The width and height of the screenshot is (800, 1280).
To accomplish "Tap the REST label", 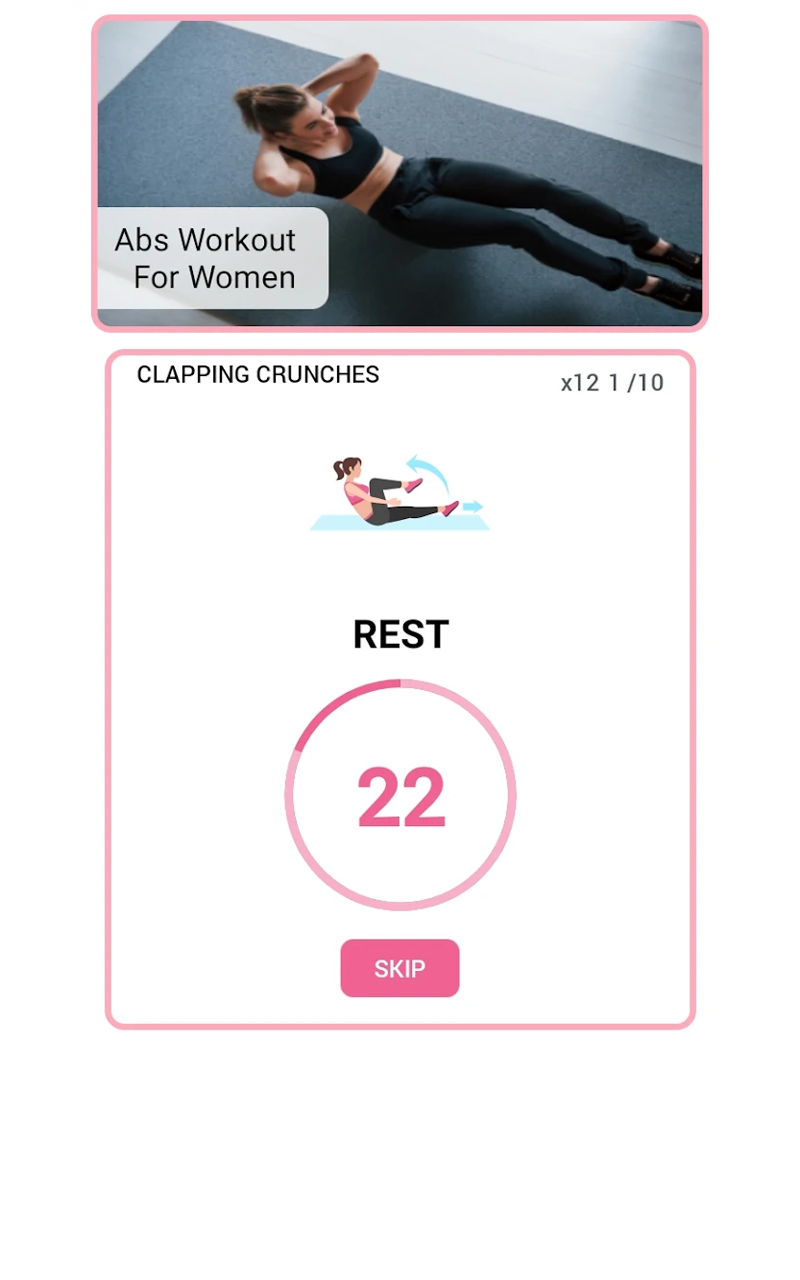I will click(399, 634).
